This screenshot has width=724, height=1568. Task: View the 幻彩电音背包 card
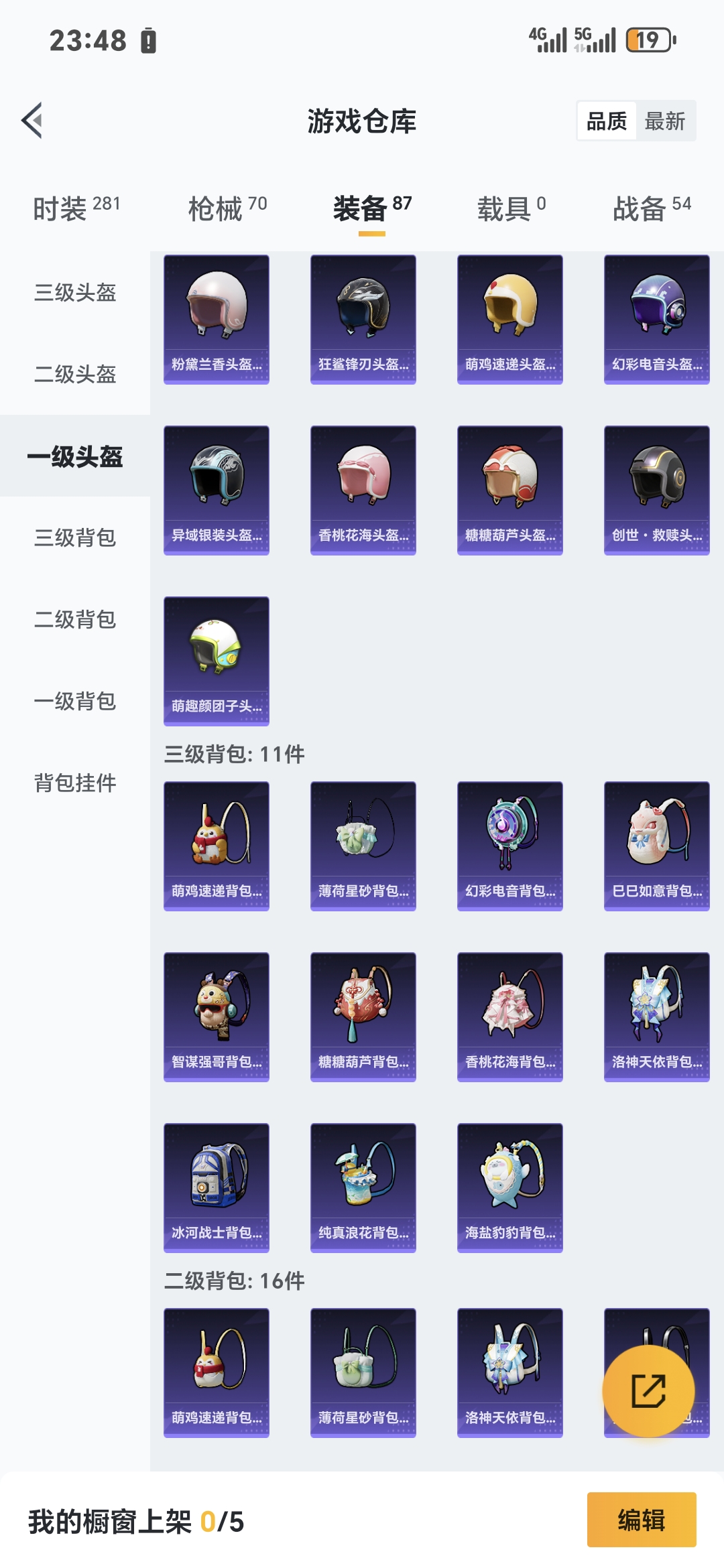click(510, 846)
